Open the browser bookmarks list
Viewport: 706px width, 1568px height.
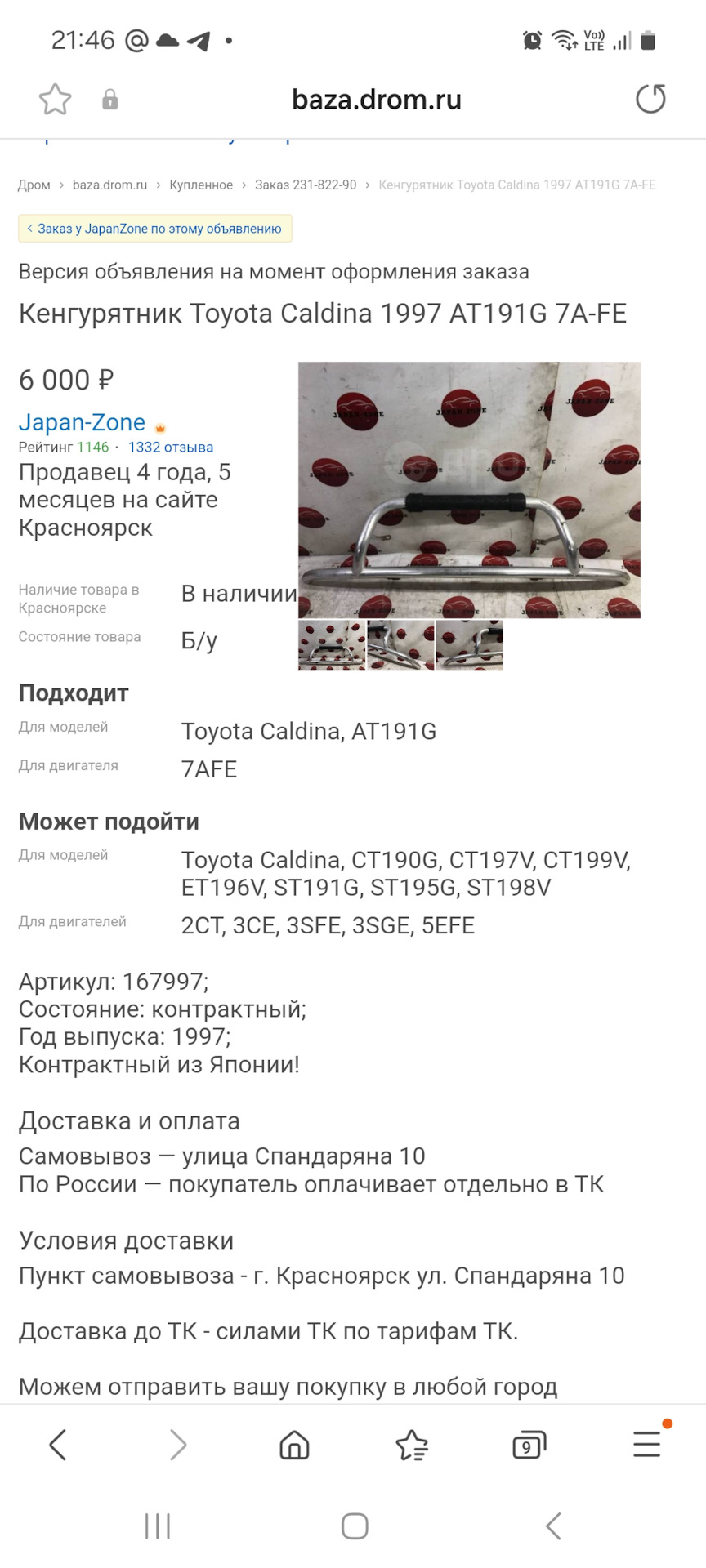[412, 1445]
